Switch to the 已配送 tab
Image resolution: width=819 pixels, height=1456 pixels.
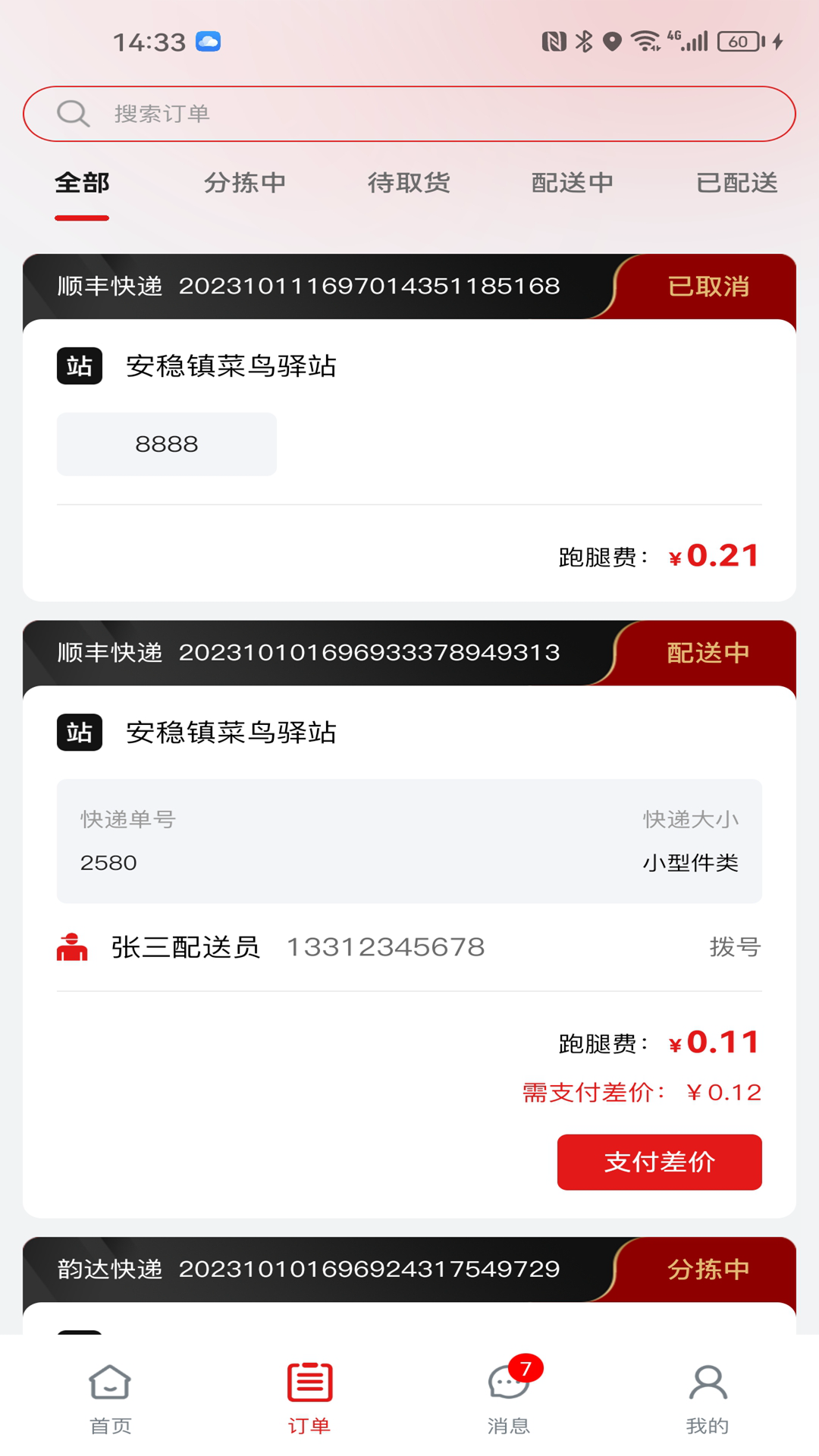[x=735, y=183]
